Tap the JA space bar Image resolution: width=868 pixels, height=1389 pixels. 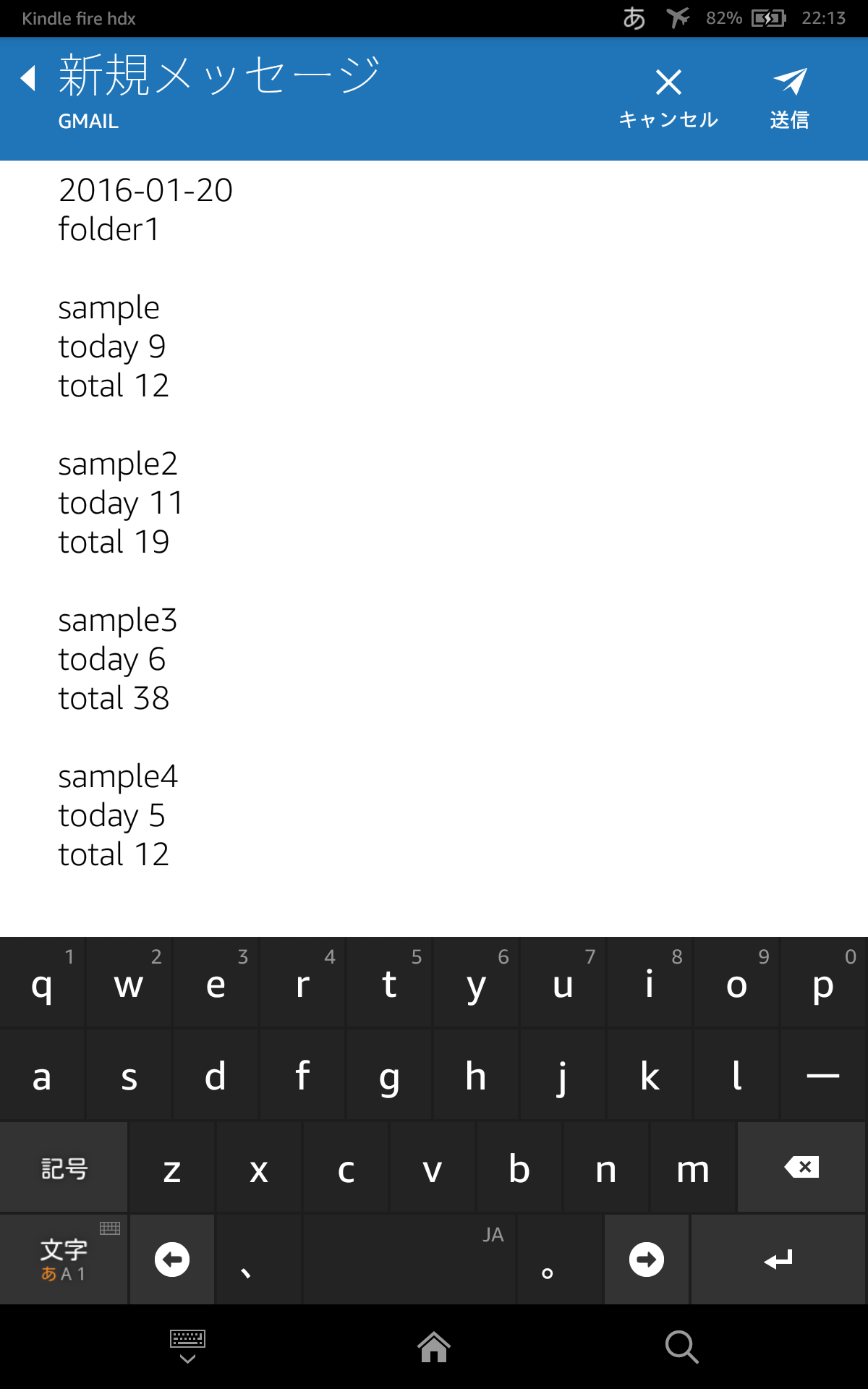click(x=409, y=1260)
